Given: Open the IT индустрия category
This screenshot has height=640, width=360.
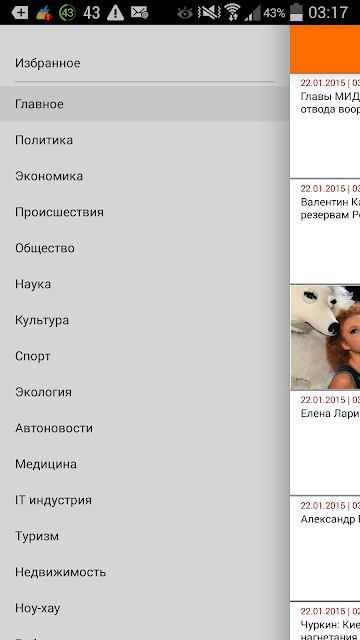Looking at the screenshot, I should [144, 500].
